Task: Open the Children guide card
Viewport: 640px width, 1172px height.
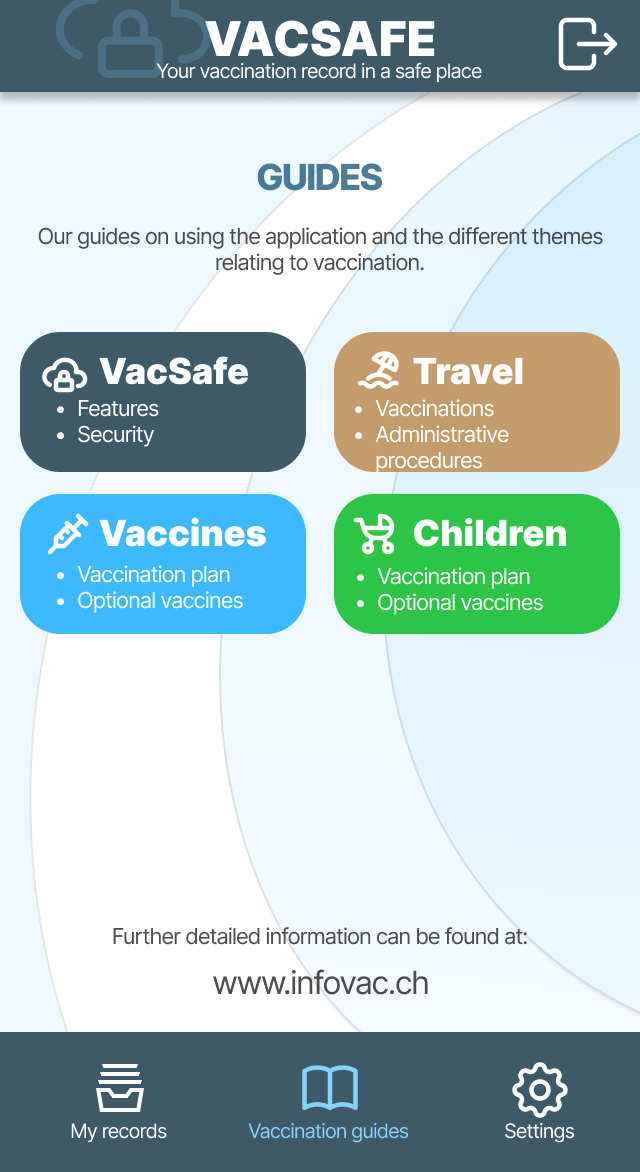Action: 477,564
